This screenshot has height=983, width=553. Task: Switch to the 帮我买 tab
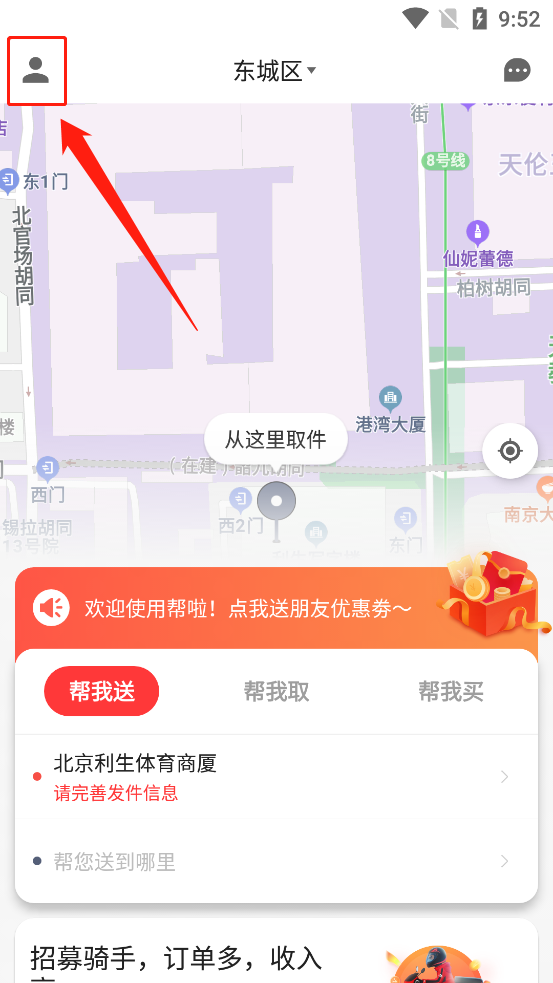pyautogui.click(x=451, y=691)
